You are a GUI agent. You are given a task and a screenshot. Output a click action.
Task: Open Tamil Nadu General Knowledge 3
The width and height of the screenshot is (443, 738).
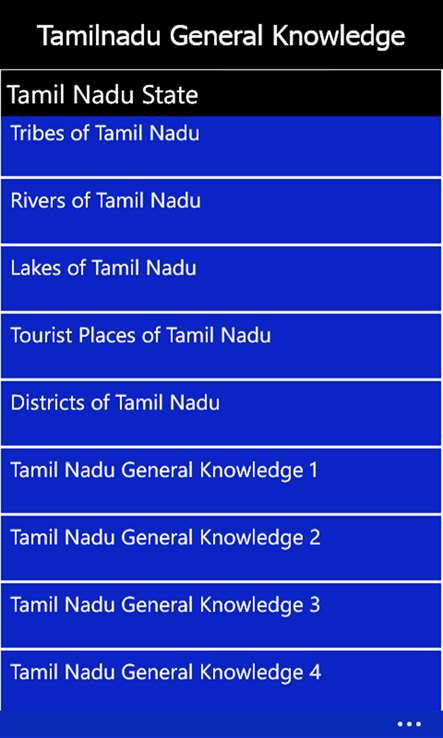(x=221, y=615)
